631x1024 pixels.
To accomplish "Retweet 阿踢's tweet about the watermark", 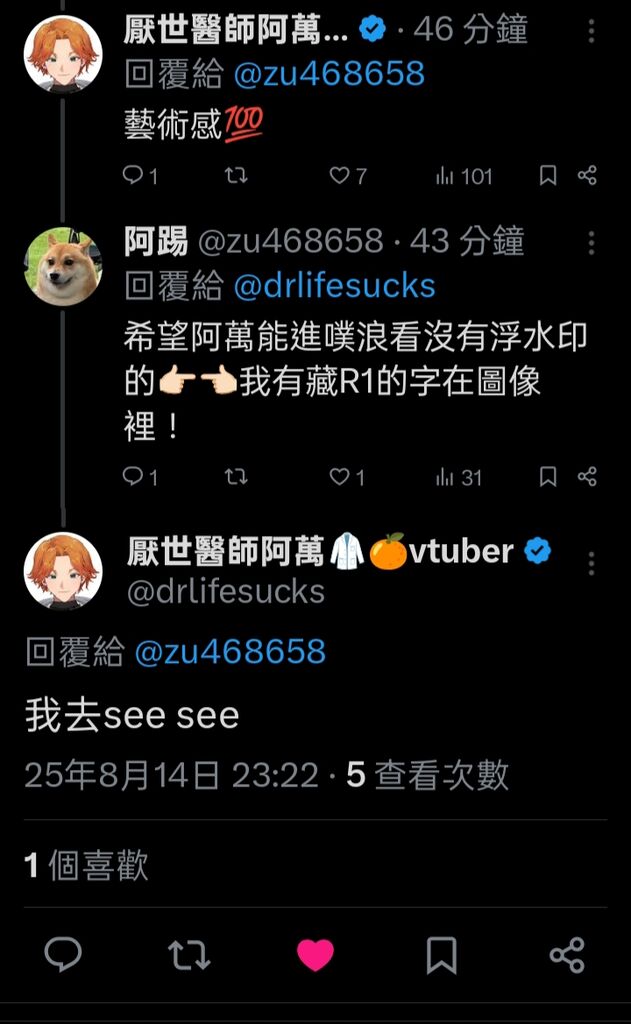I will [x=236, y=477].
